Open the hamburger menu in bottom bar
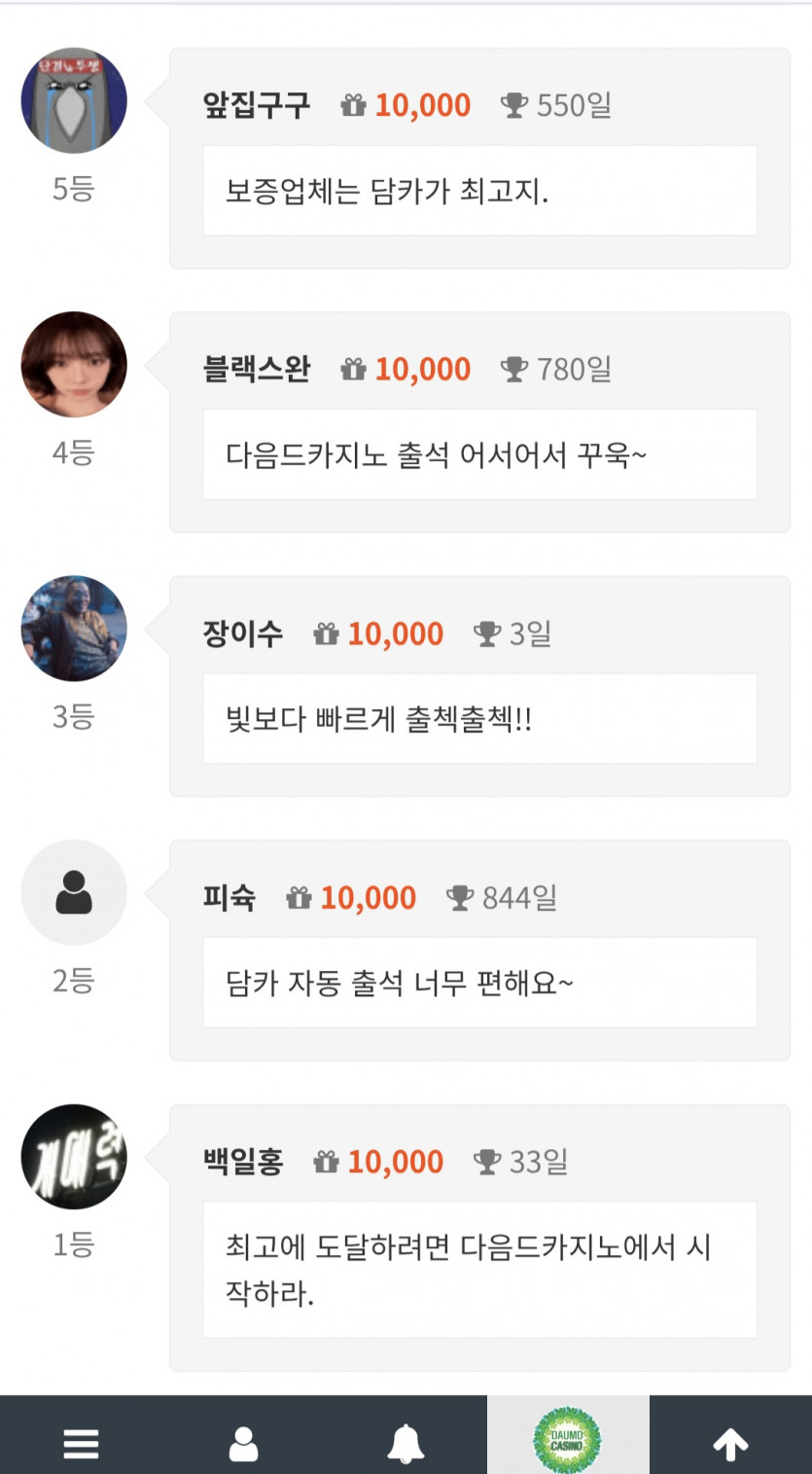The image size is (812, 1474). (81, 1443)
